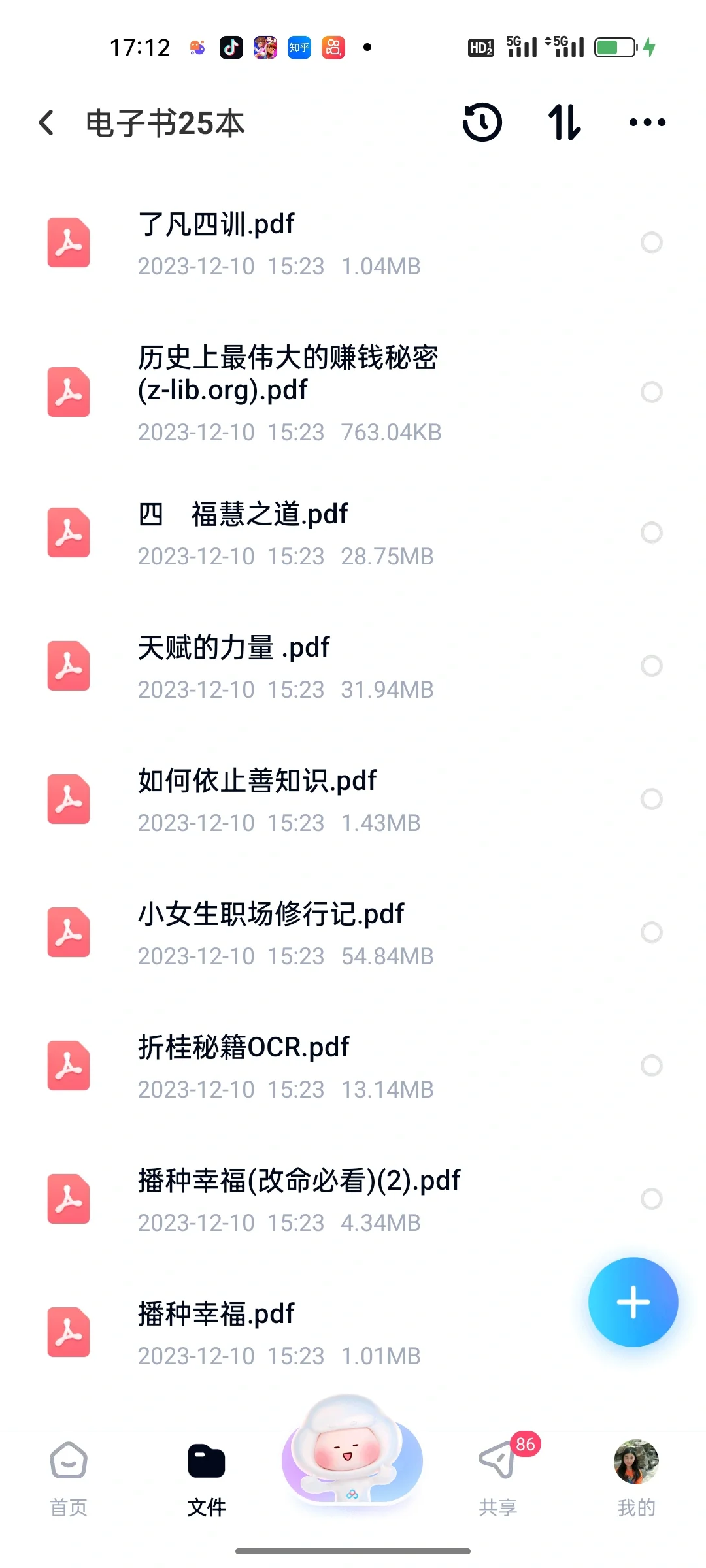Open 四 福慧之道.pdf
The width and height of the screenshot is (706, 1568).
pyautogui.click(x=353, y=533)
